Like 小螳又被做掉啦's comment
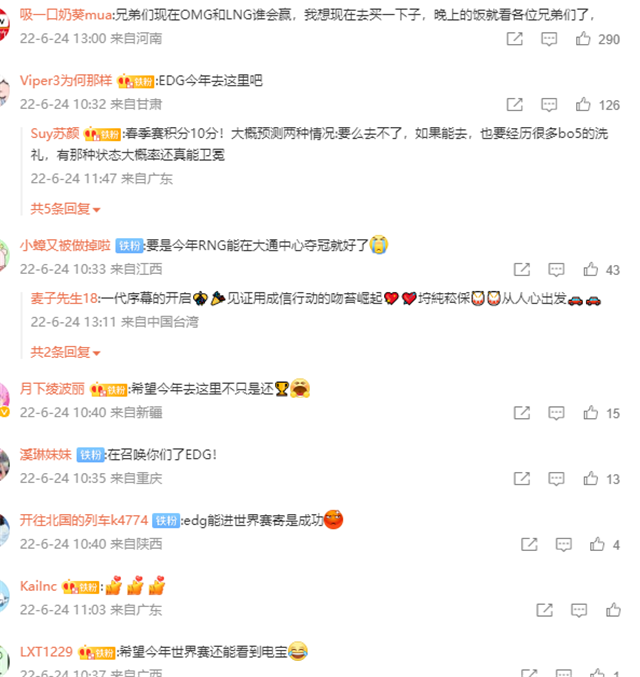Viewport: 640px width, 677px height. click(x=590, y=270)
